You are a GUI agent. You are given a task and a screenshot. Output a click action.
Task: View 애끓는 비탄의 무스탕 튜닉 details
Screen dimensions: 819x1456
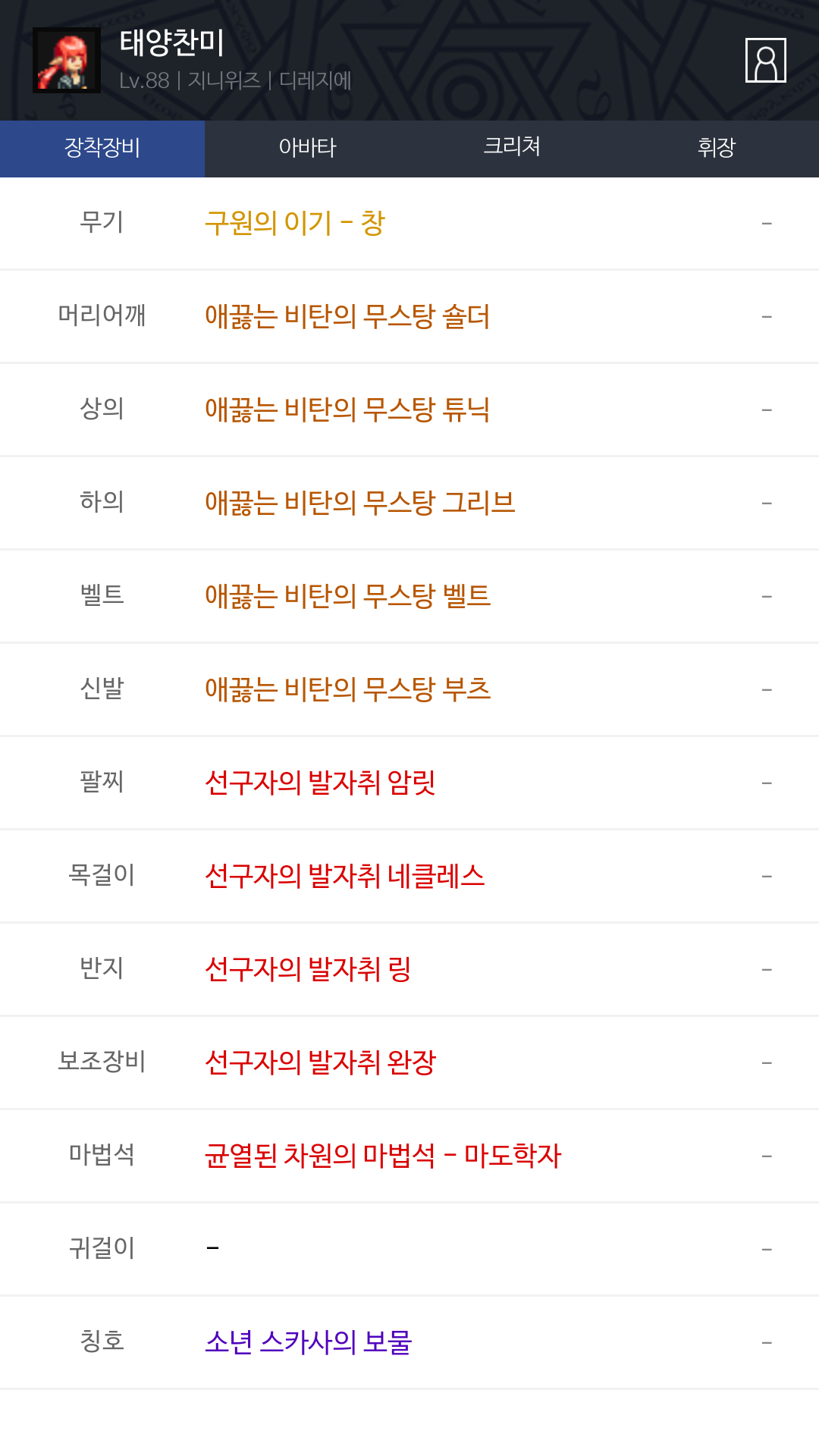tap(347, 409)
